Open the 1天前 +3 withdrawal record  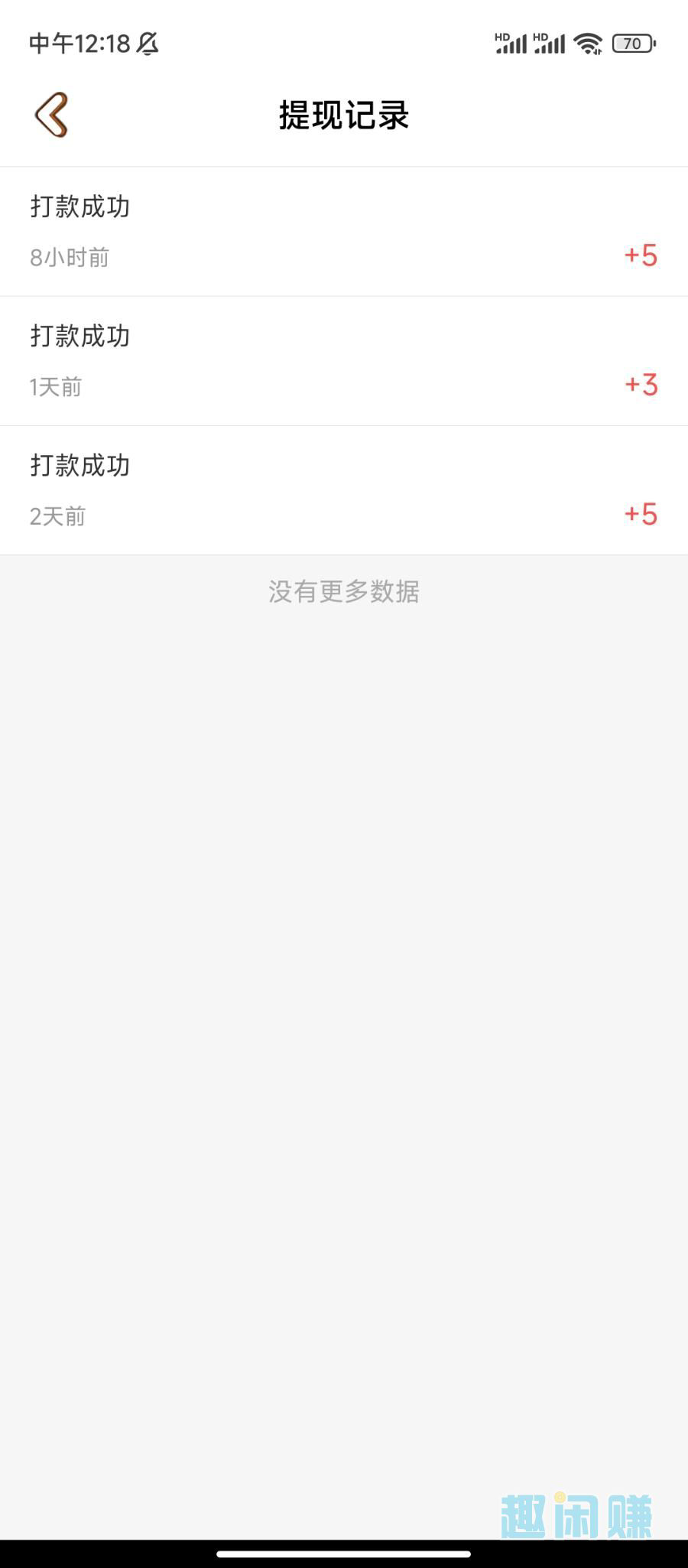click(344, 361)
